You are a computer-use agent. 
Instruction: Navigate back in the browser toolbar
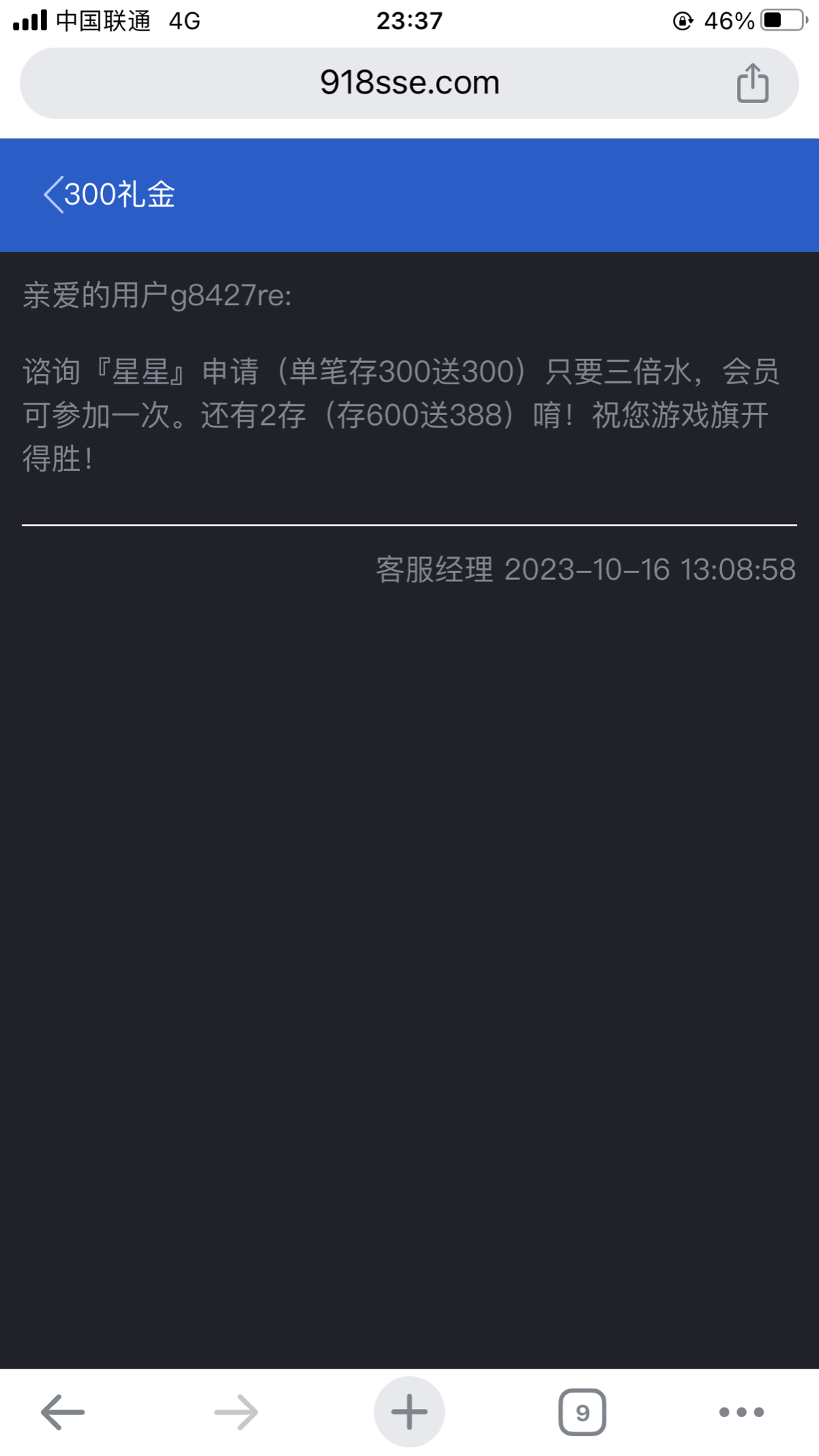(x=63, y=1412)
